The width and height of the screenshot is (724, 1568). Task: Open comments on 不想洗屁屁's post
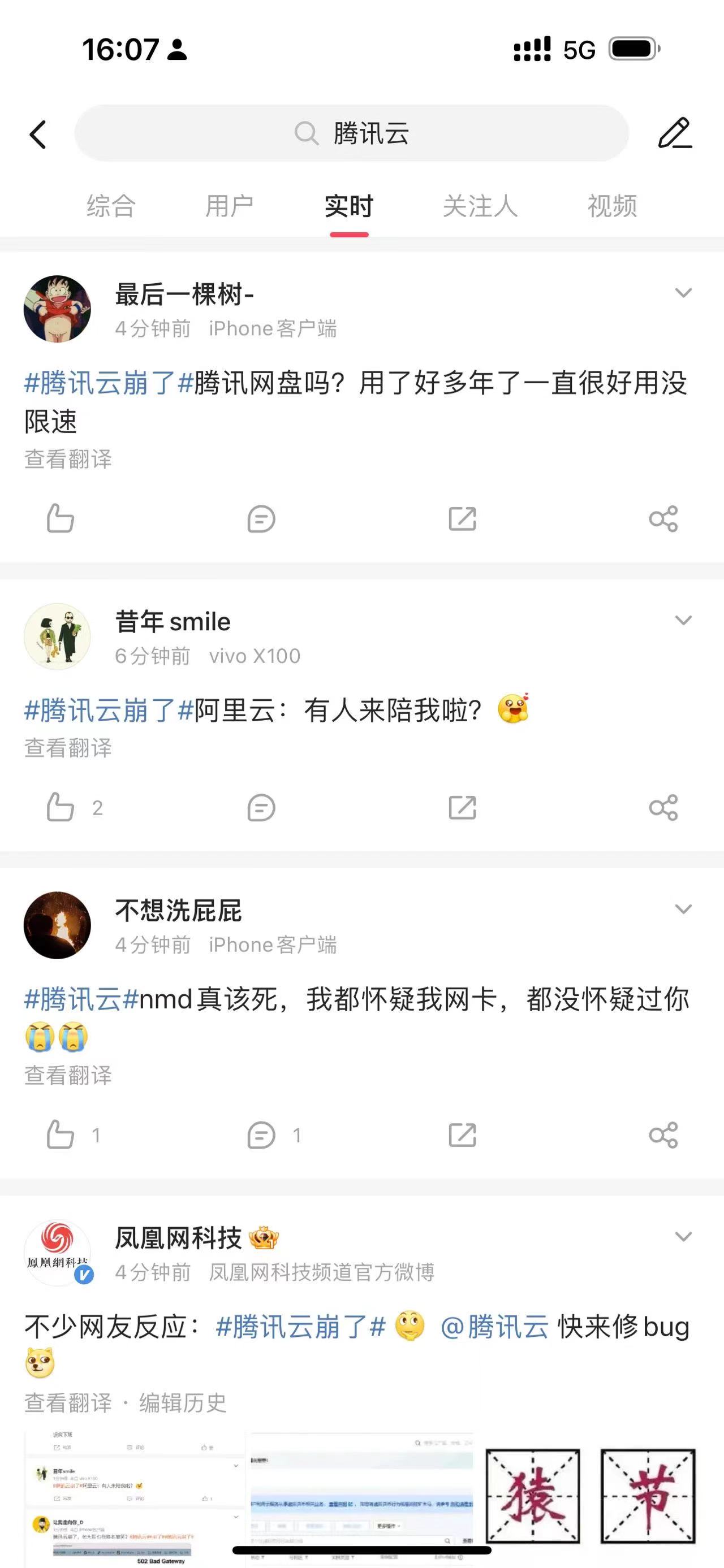click(261, 1135)
